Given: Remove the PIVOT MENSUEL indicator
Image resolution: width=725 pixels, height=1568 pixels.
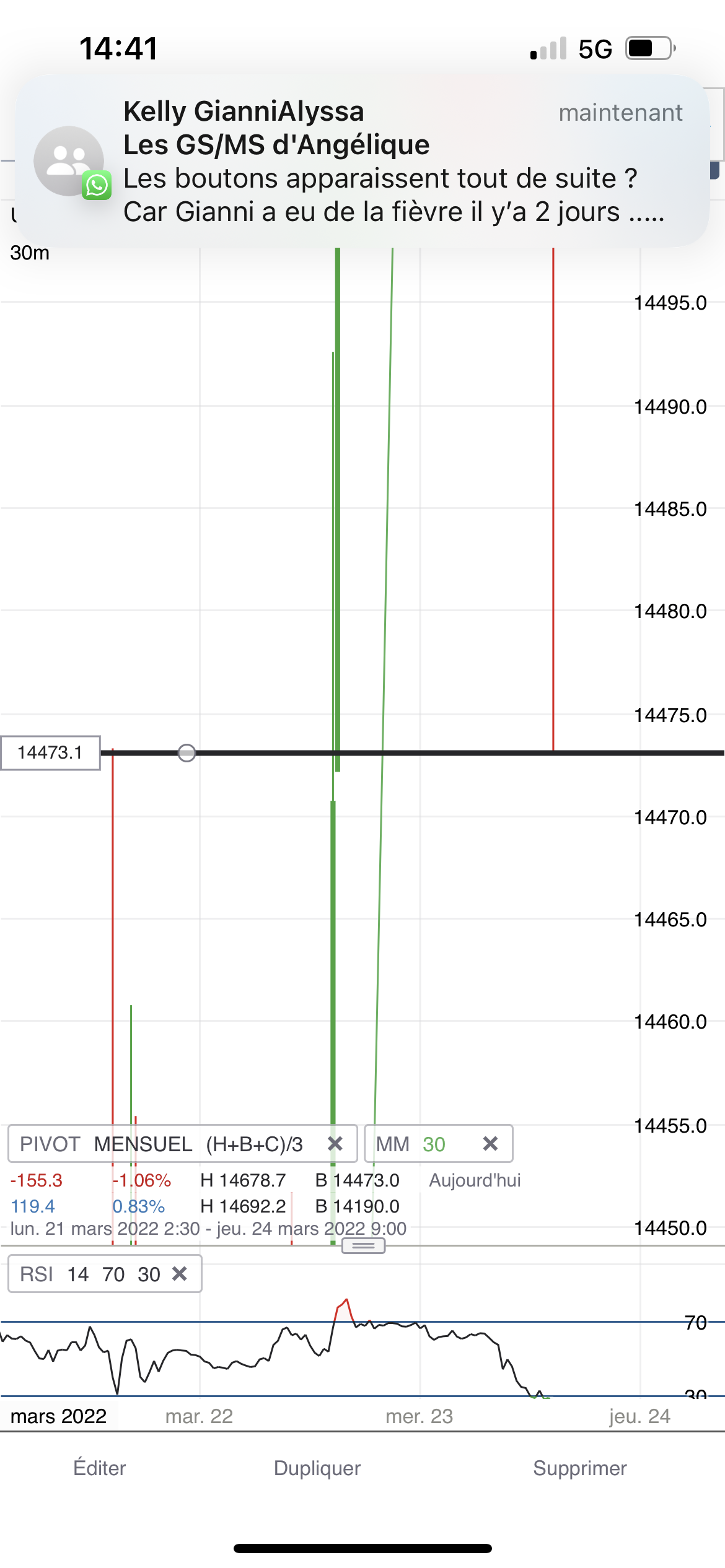Looking at the screenshot, I should (x=335, y=1144).
